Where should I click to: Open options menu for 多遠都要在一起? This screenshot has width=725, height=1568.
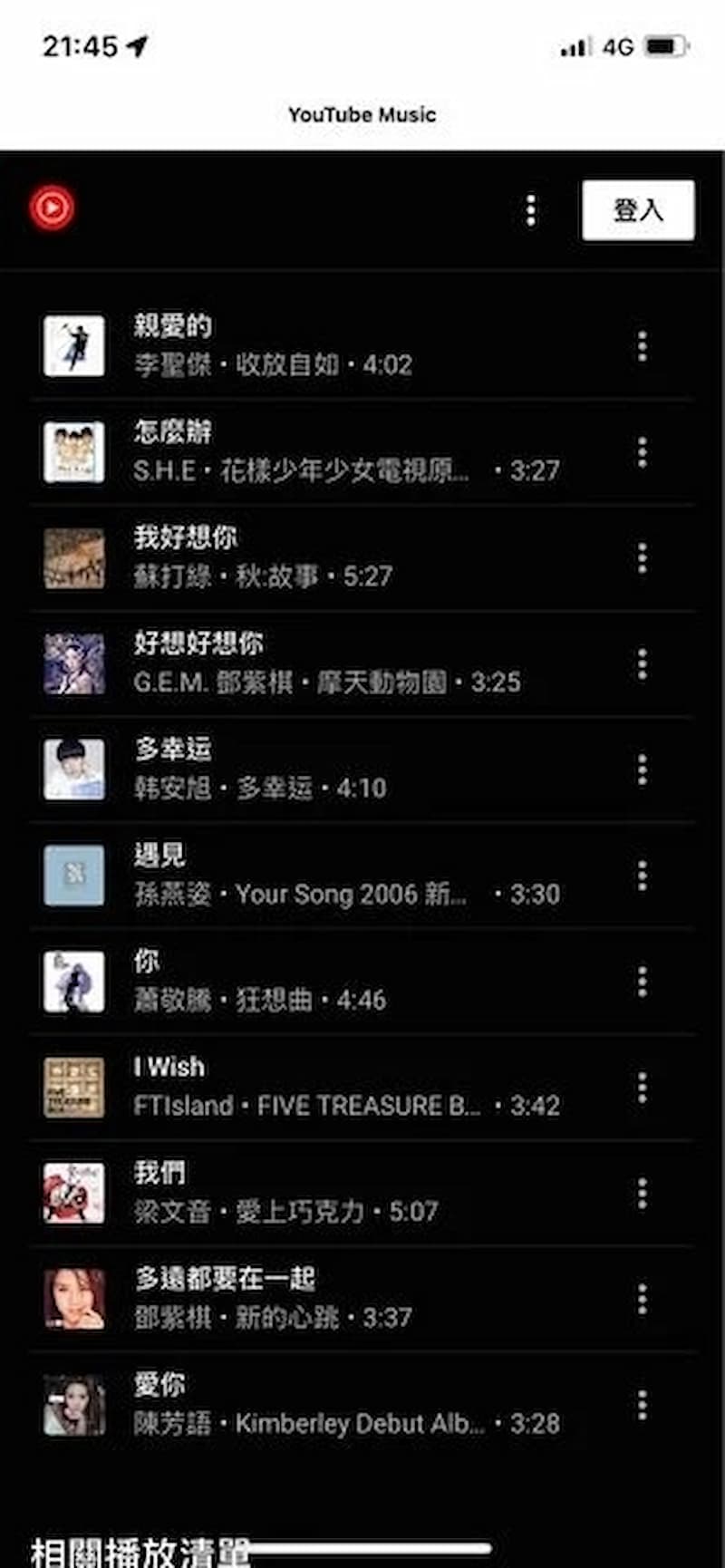(643, 1298)
